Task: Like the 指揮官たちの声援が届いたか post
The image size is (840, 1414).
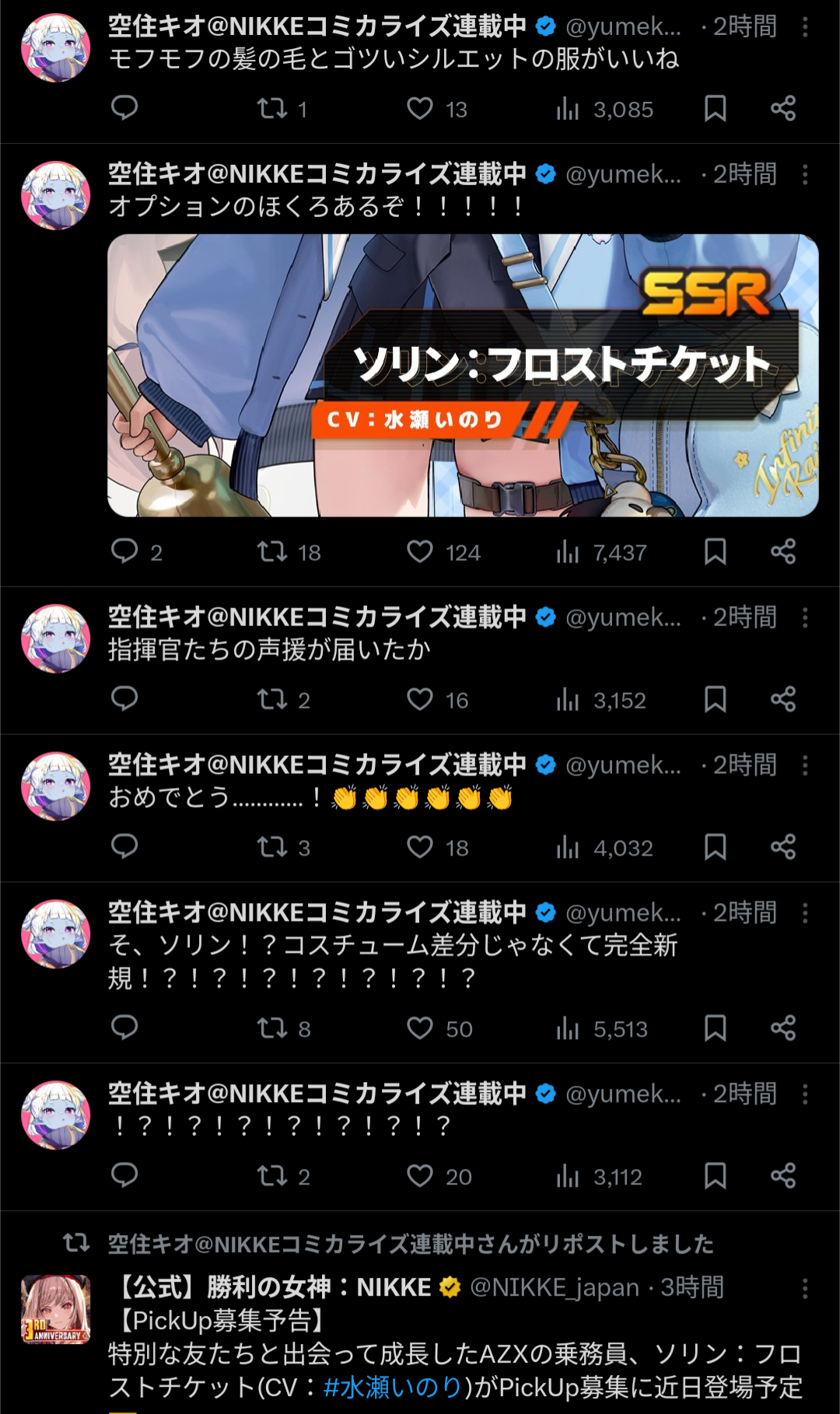Action: 420,699
